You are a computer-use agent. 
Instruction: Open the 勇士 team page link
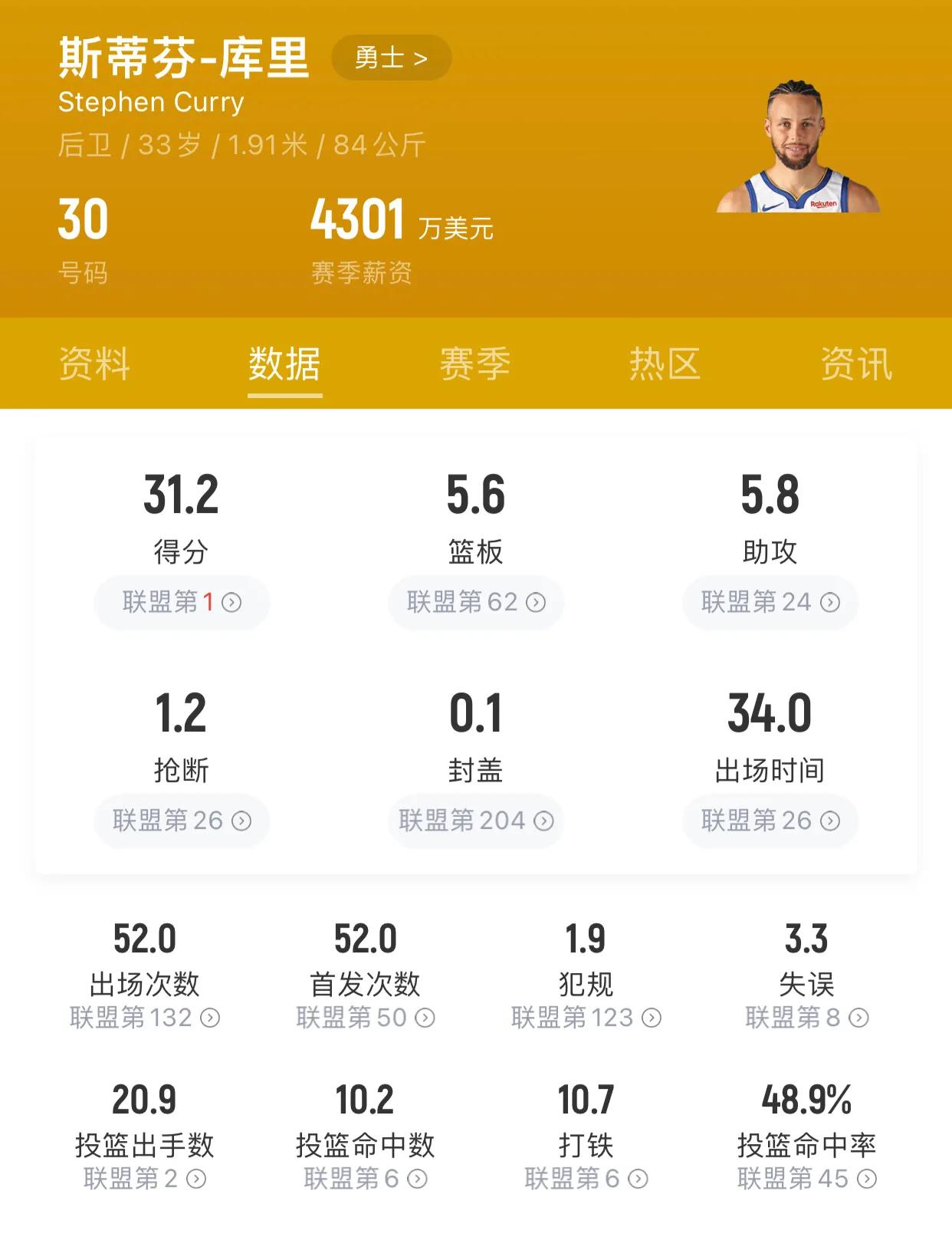[390, 56]
